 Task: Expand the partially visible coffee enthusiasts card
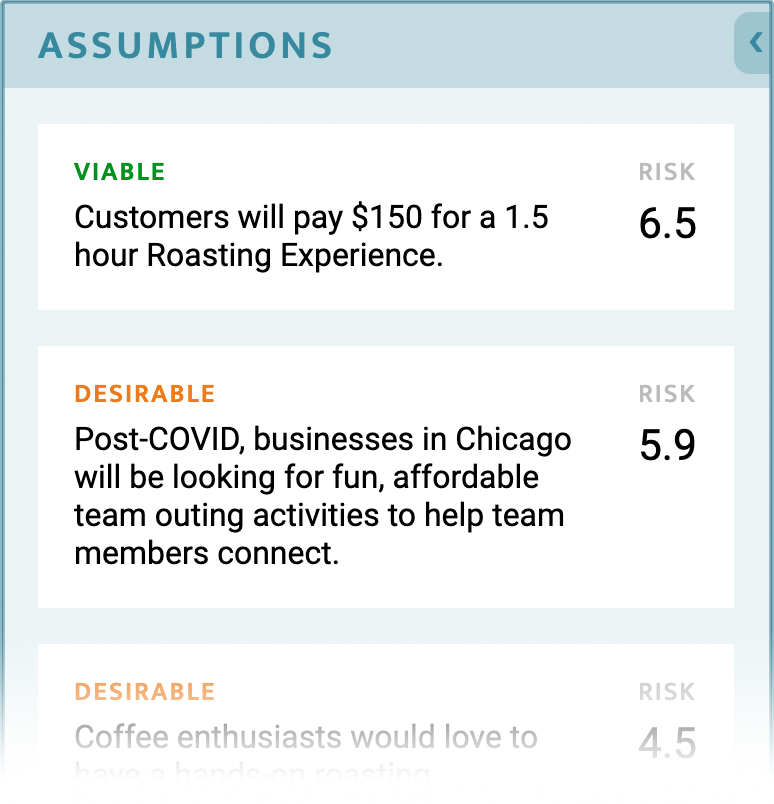pyautogui.click(x=385, y=720)
